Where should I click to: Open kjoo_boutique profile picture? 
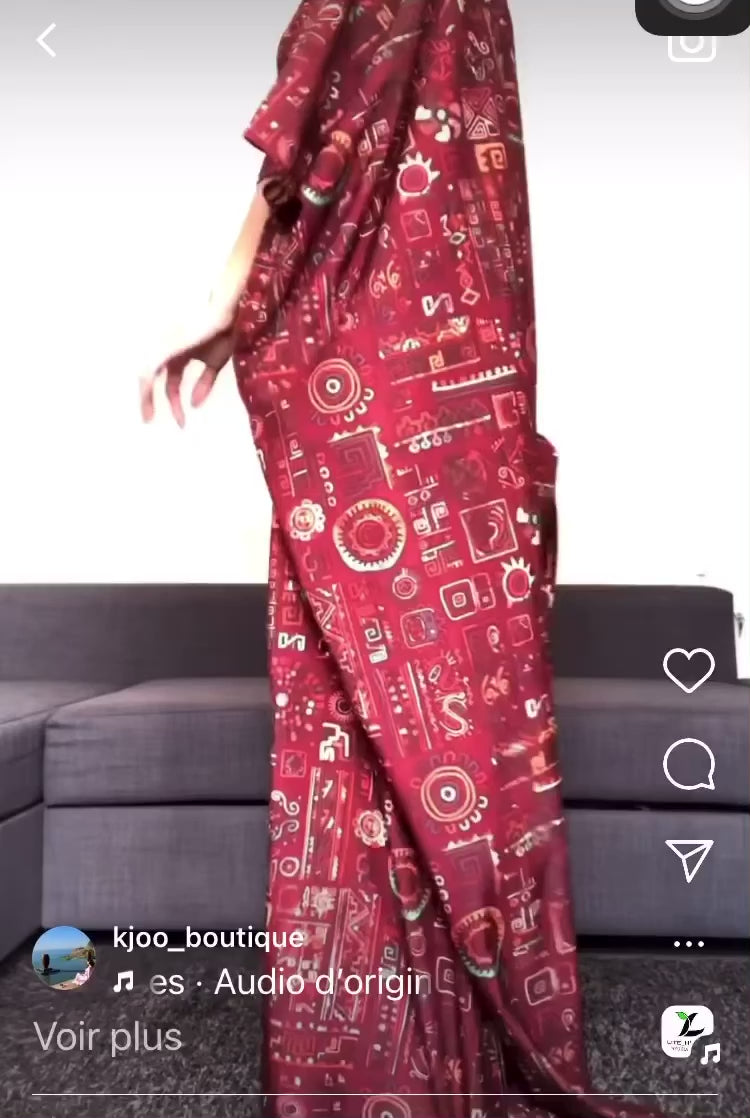[64, 958]
